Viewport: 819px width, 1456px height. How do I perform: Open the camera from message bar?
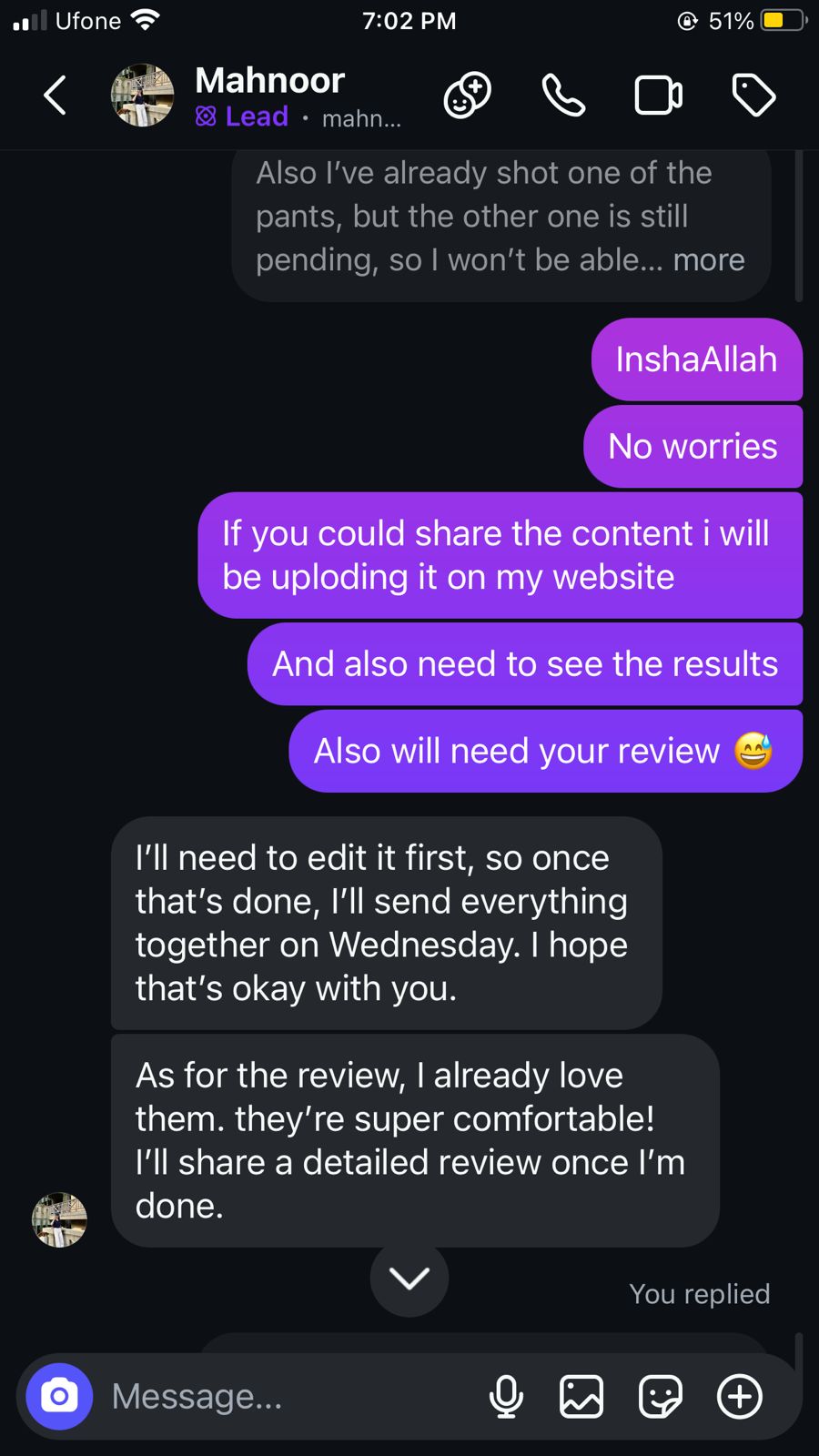click(59, 1396)
